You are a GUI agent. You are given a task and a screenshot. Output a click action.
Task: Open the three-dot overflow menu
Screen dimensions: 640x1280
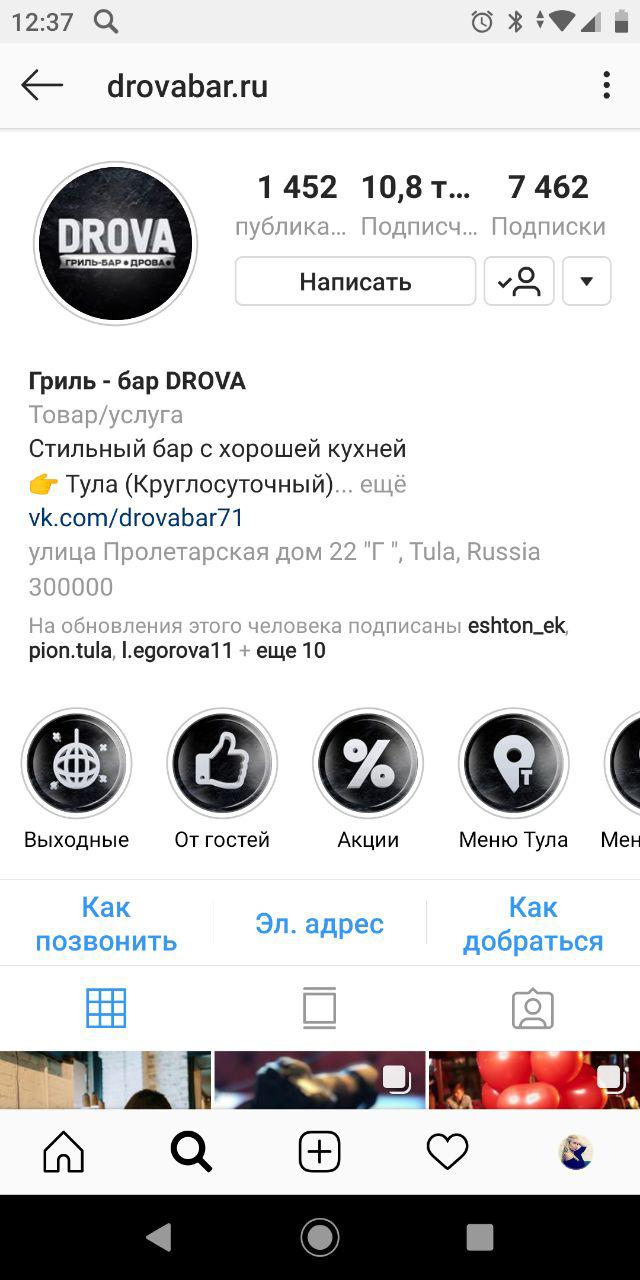point(606,86)
